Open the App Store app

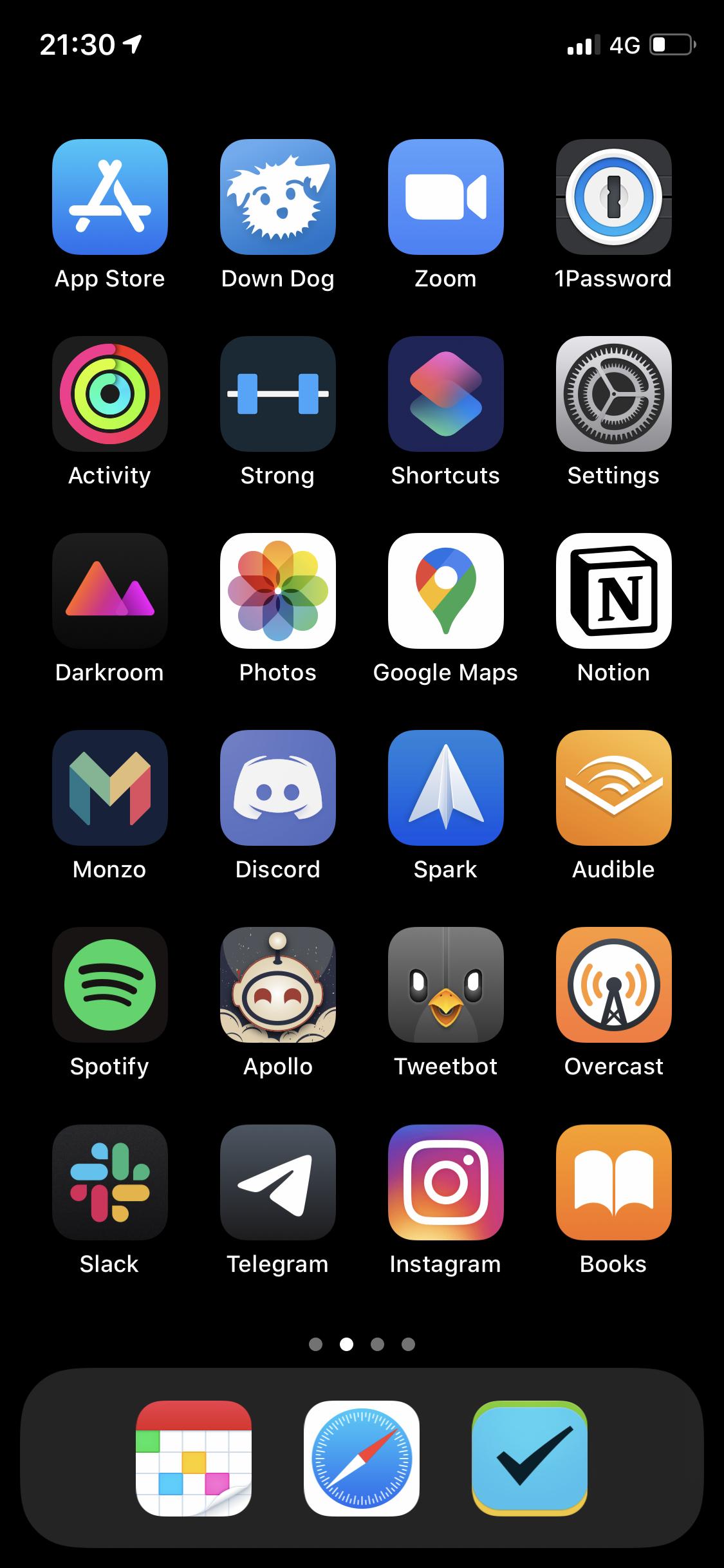(110, 197)
